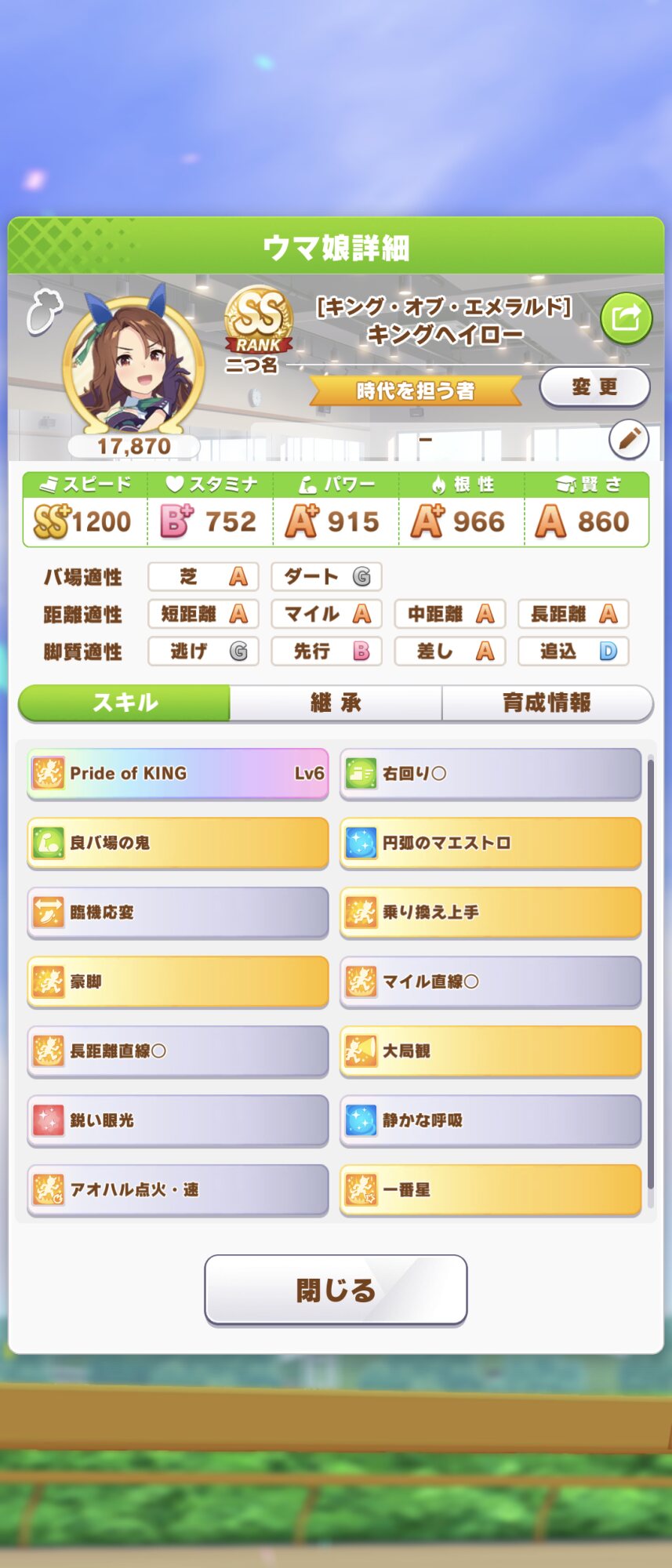
Task: View the Pride of KING skill details
Action: [178, 774]
